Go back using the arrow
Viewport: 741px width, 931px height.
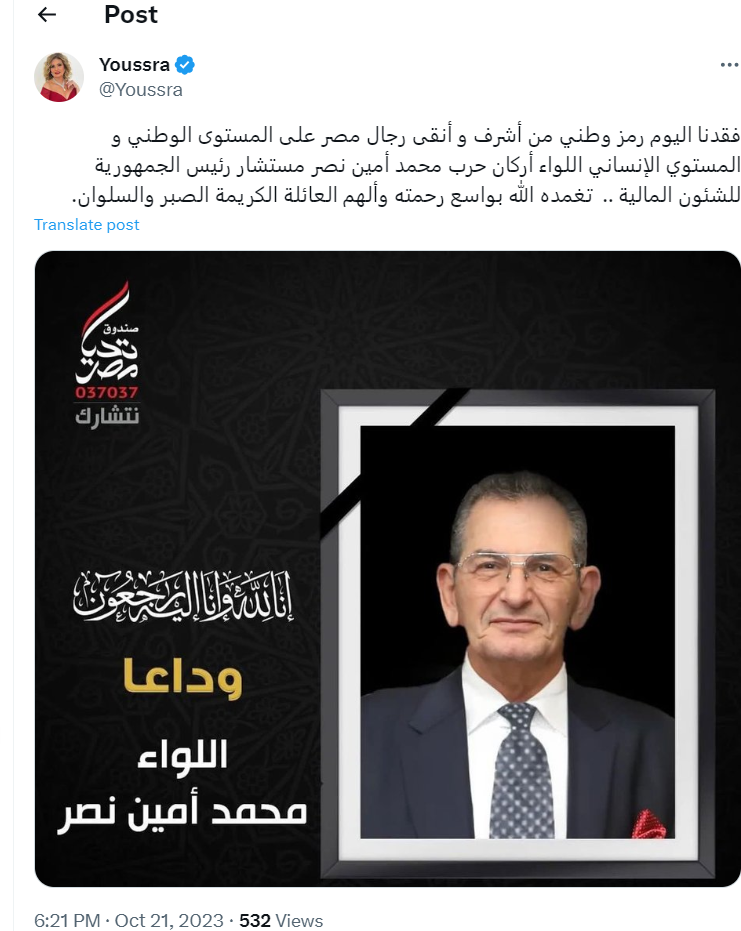46,15
